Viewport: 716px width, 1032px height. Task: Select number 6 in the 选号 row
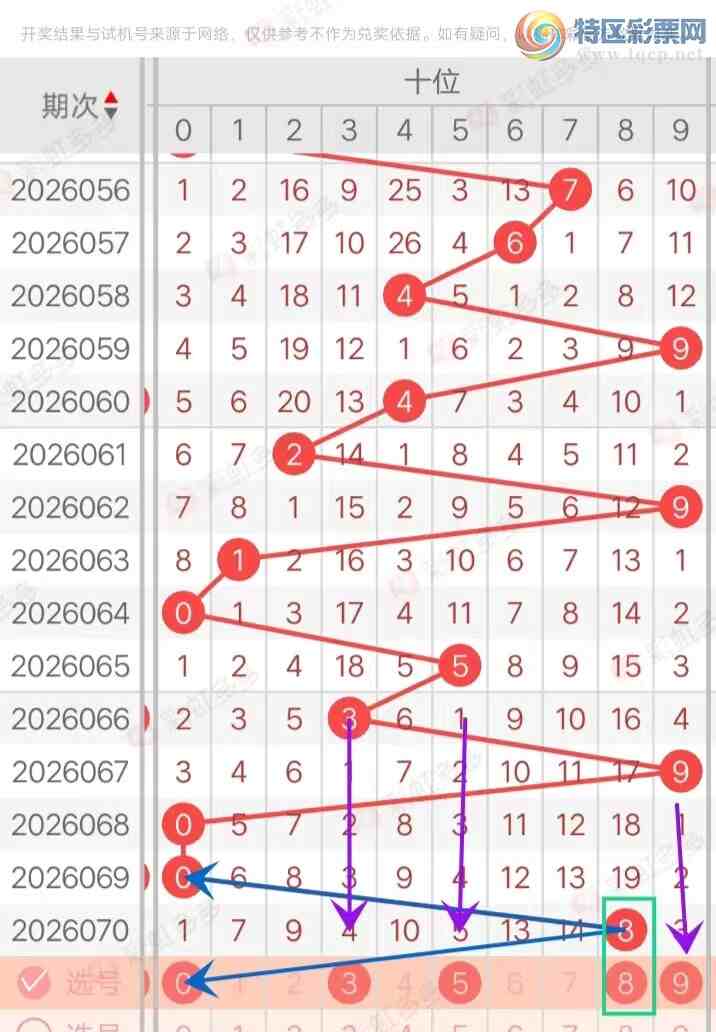coord(515,983)
